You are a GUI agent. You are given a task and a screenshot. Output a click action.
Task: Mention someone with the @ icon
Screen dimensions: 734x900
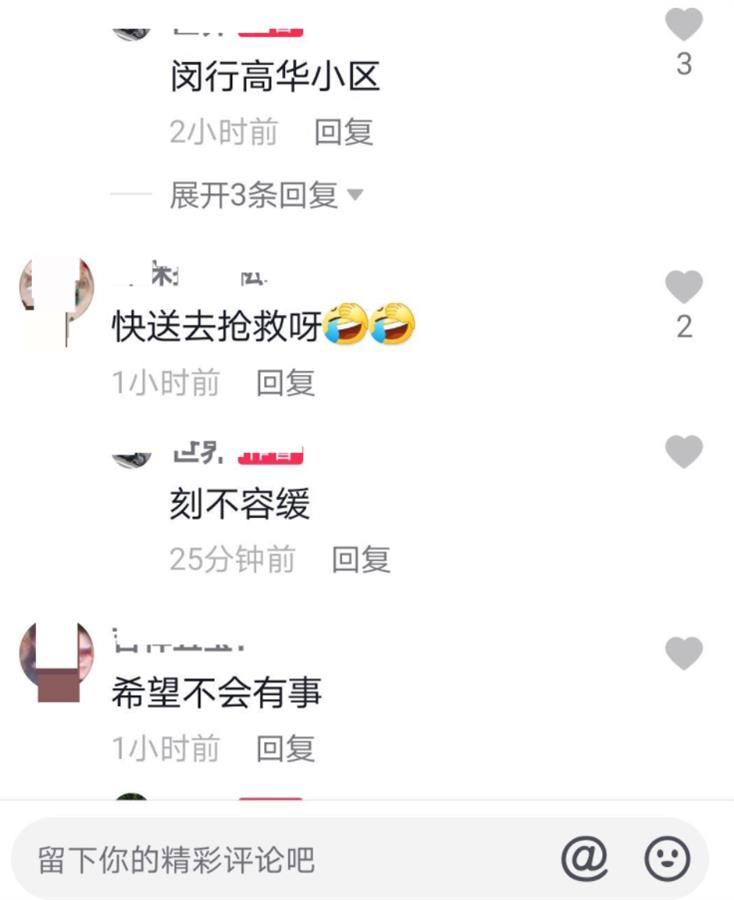tap(585, 858)
